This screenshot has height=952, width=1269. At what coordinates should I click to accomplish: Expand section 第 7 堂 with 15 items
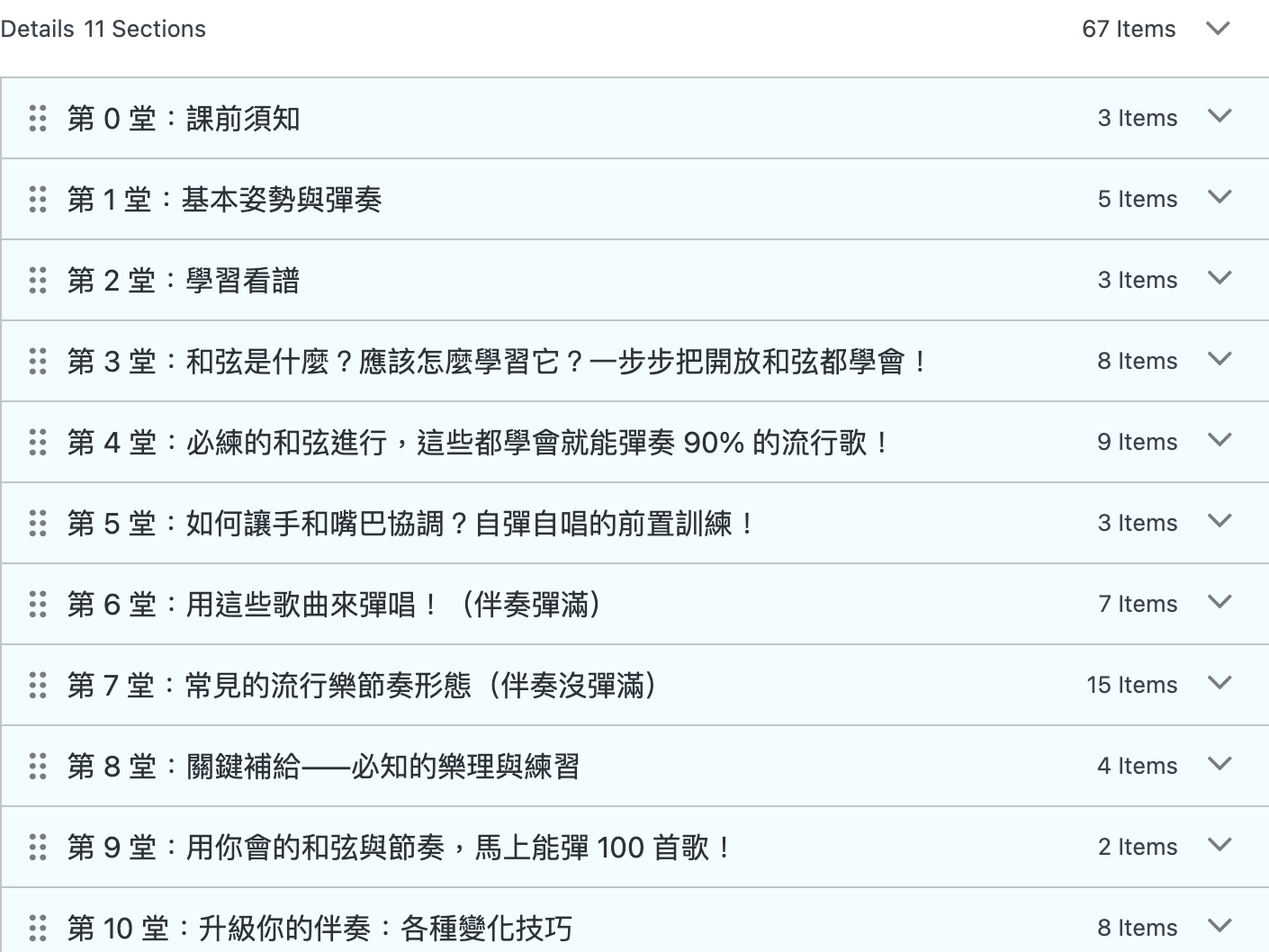(1219, 684)
